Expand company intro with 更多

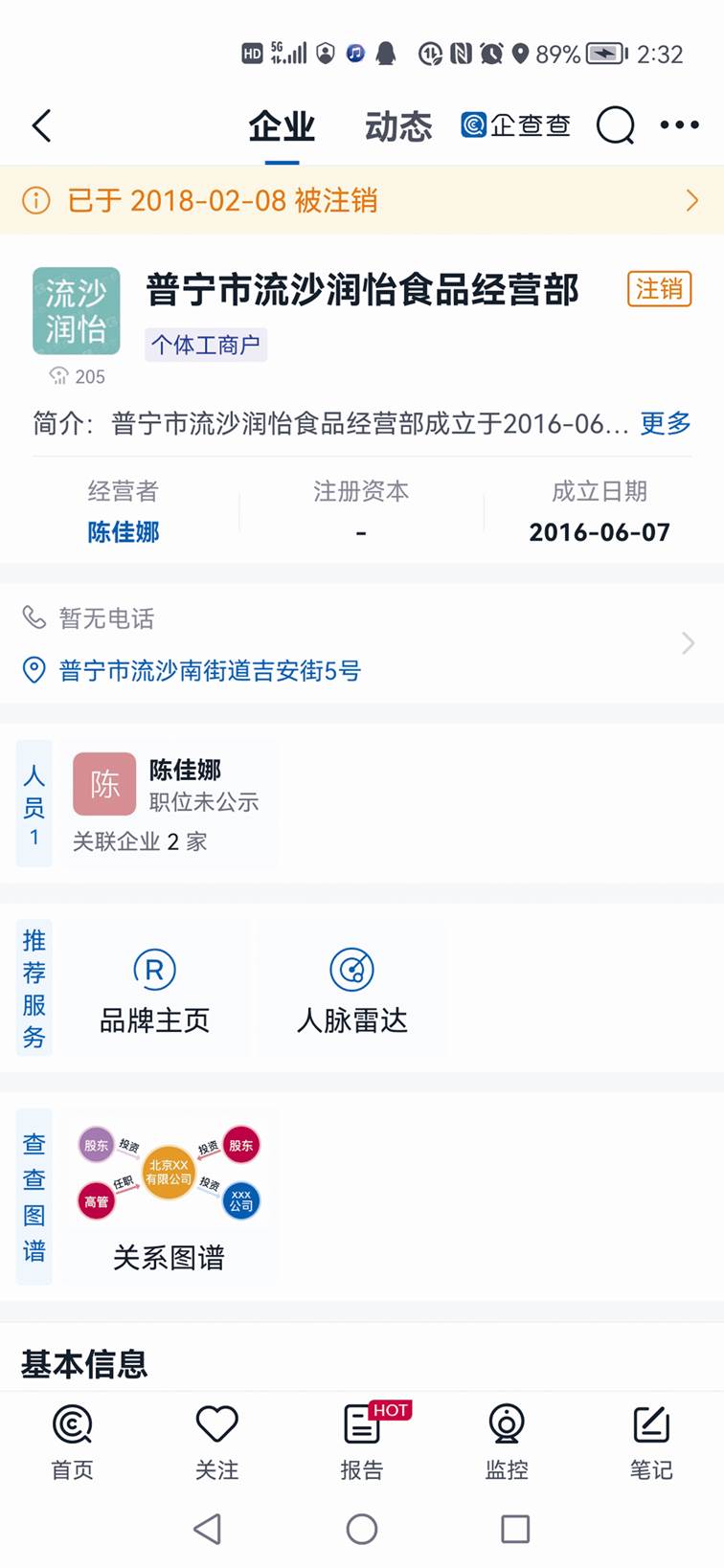(x=665, y=422)
